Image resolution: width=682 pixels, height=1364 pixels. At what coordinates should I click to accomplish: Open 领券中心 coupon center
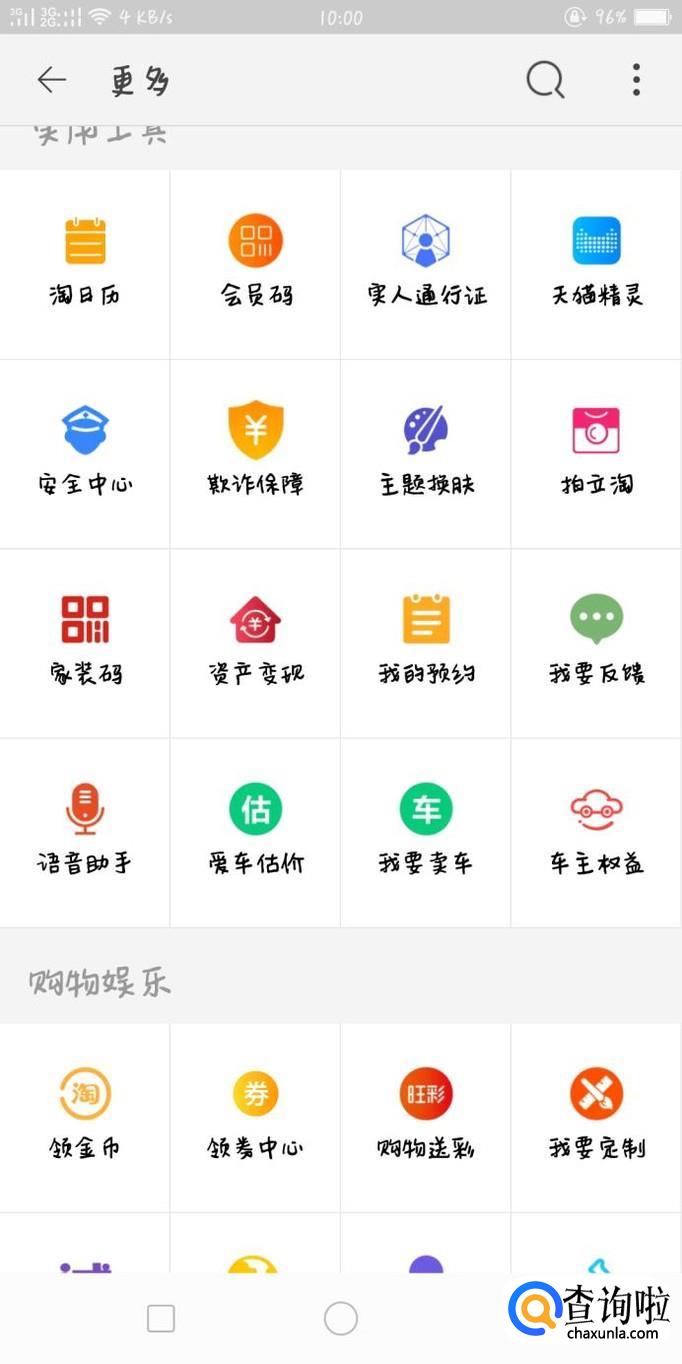[256, 1116]
